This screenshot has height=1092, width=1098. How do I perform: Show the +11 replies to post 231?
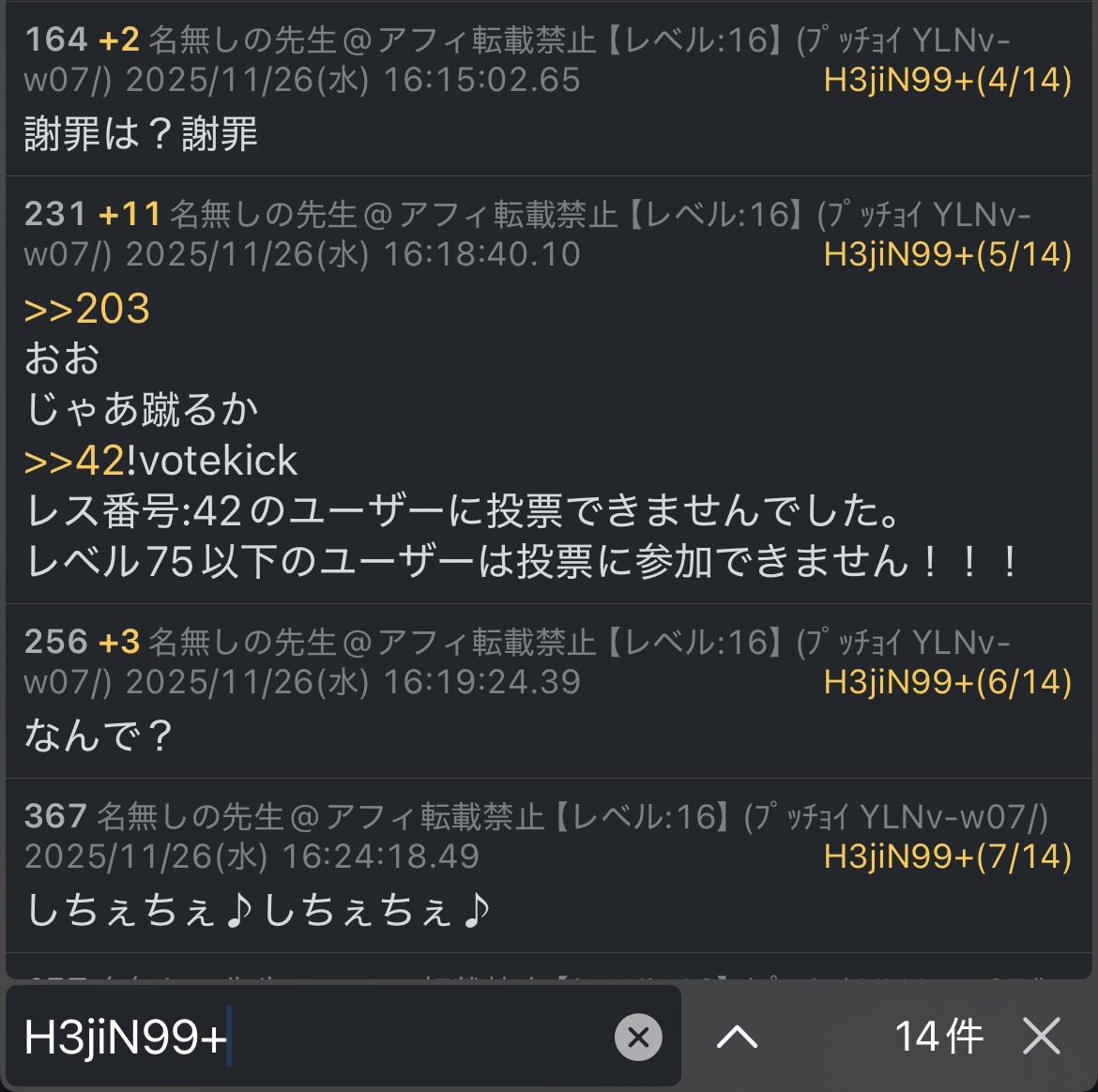pyautogui.click(x=130, y=214)
